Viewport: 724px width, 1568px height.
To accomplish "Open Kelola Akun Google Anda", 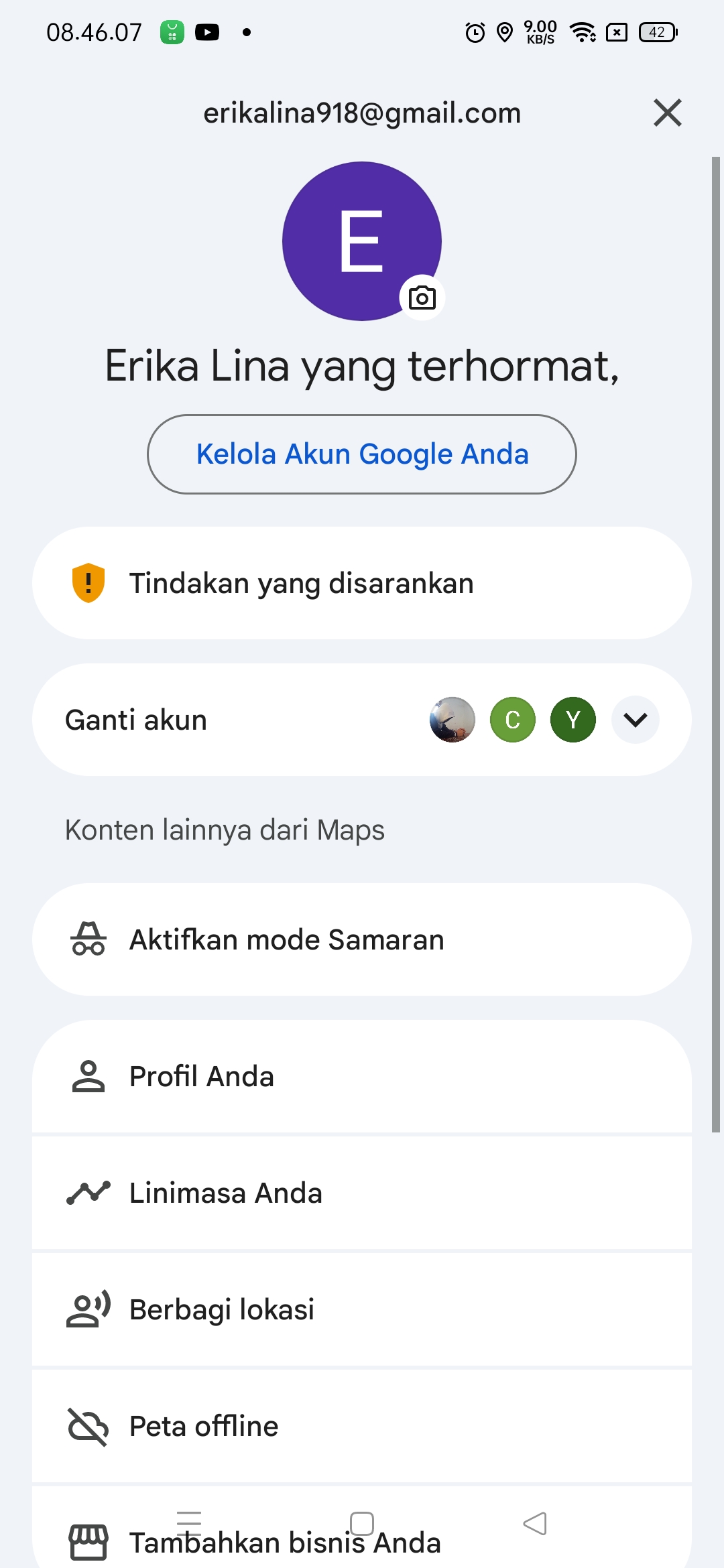I will 362,454.
